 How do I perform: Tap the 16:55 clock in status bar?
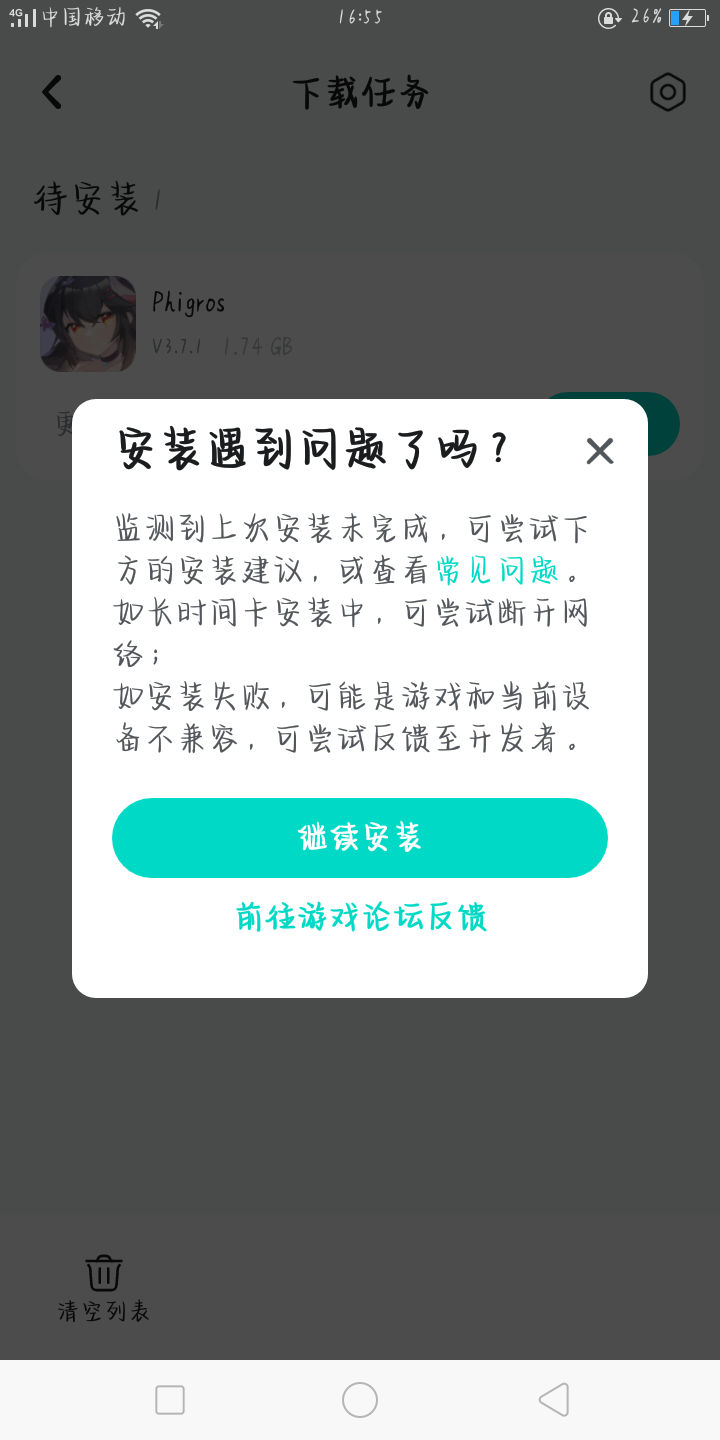pos(360,15)
